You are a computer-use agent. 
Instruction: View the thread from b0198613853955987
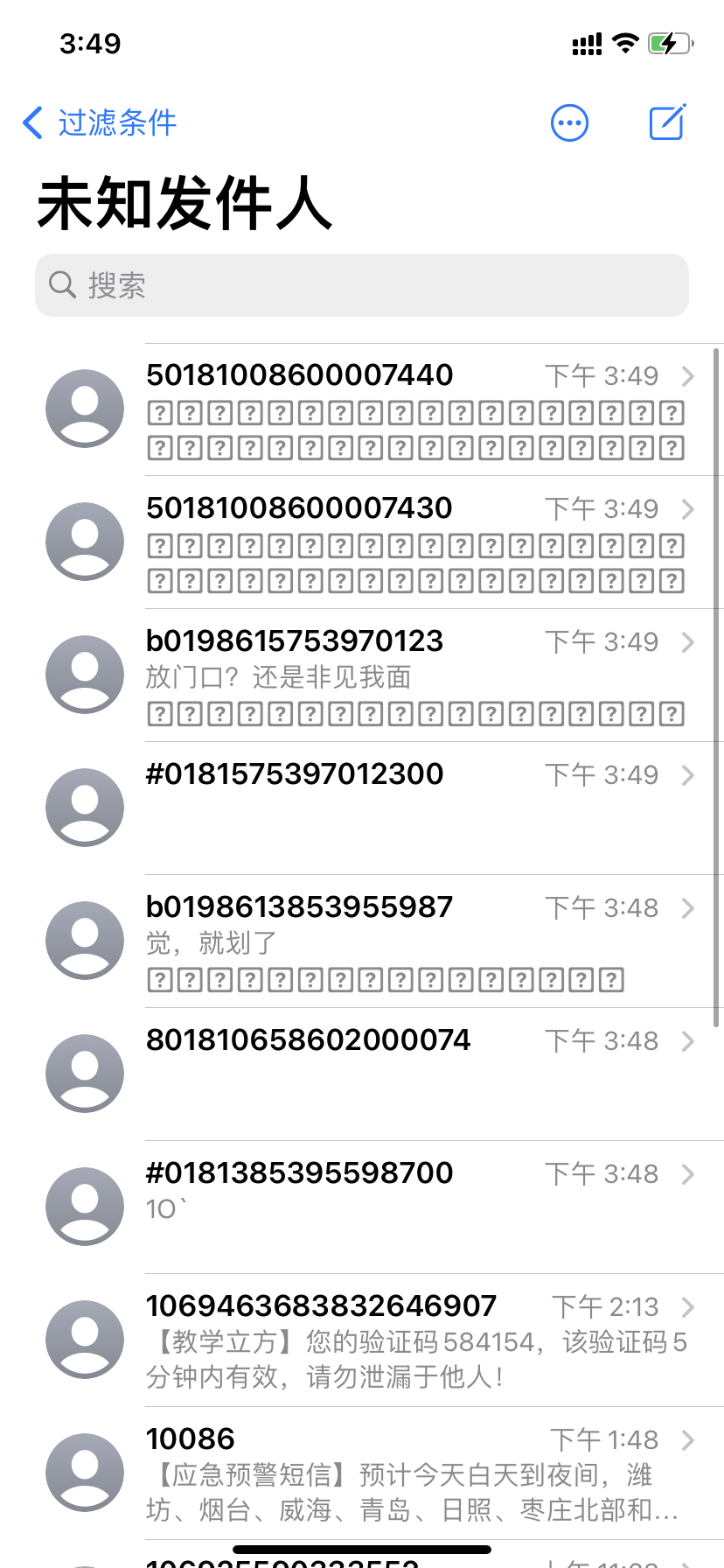point(416,941)
